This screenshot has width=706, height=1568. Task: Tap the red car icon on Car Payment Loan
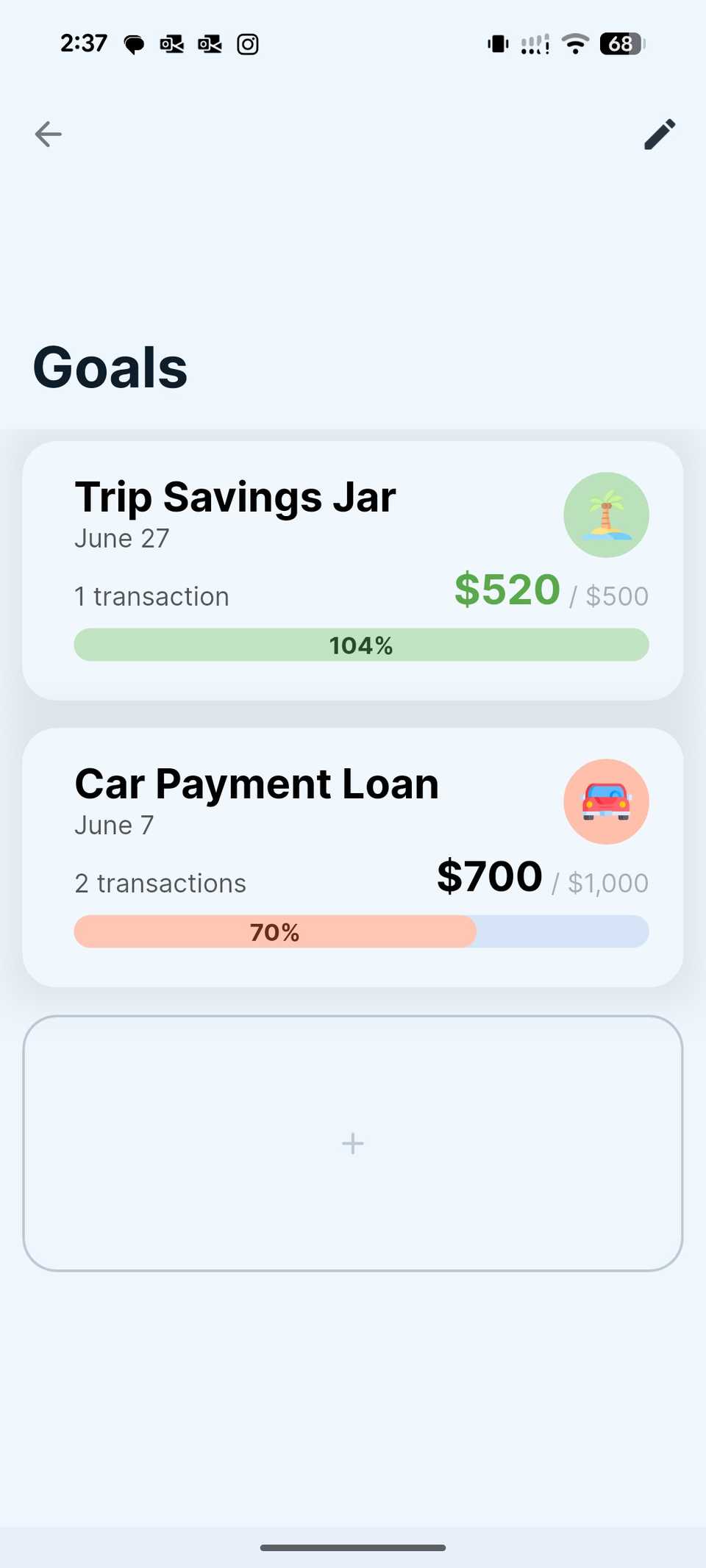coord(606,801)
